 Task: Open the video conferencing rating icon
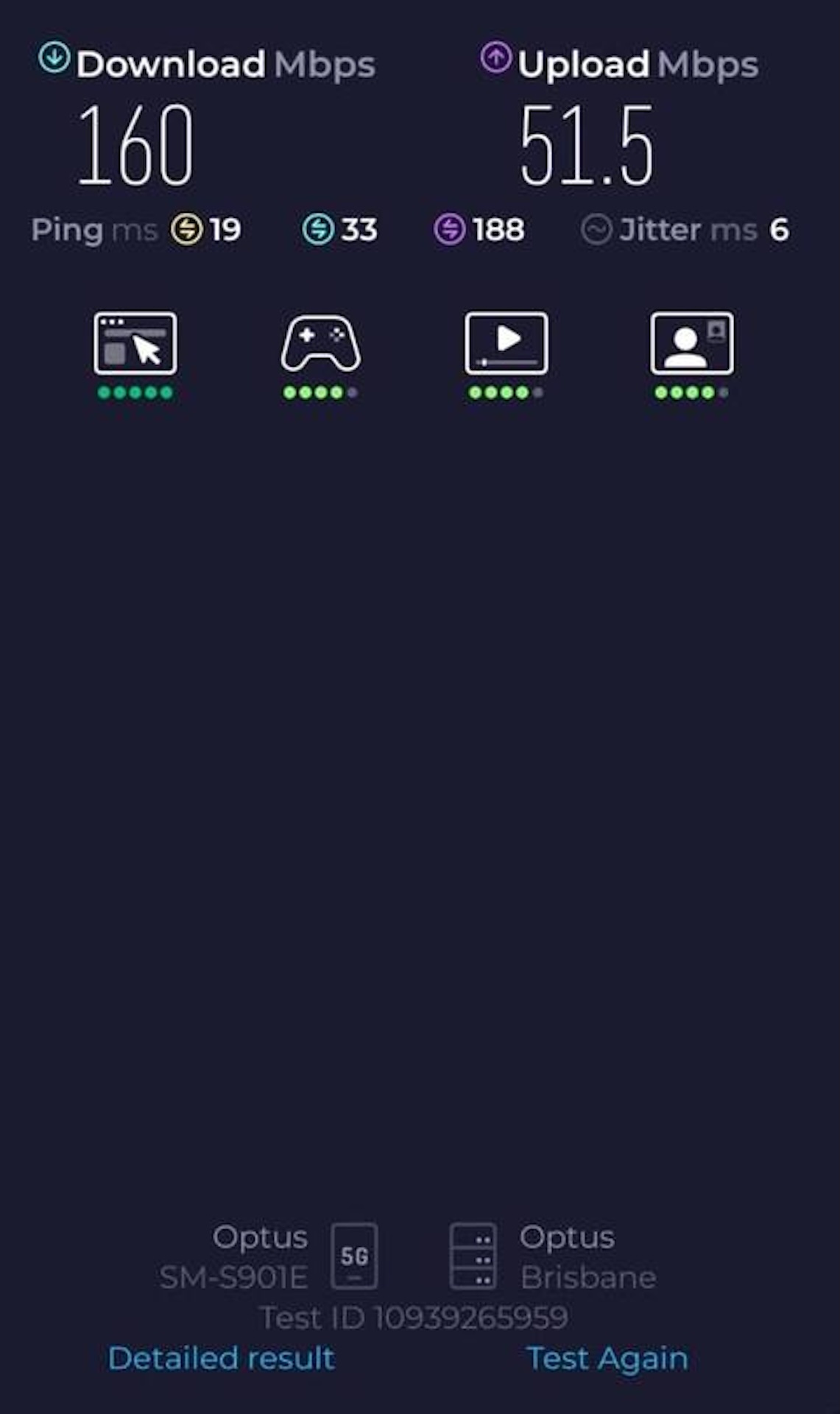(x=691, y=344)
